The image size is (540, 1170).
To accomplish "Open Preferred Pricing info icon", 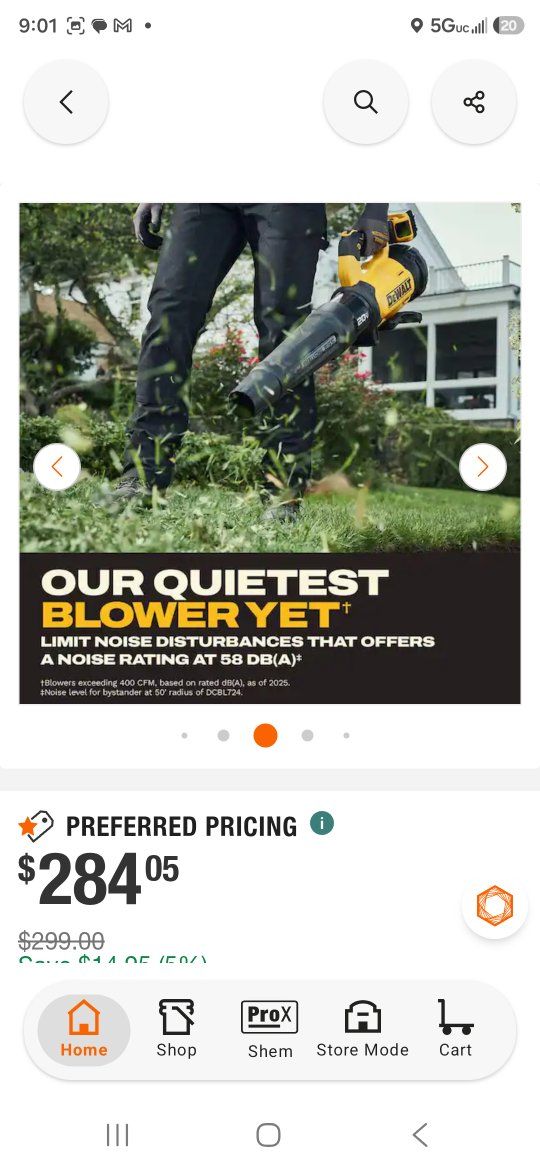I will click(x=321, y=824).
